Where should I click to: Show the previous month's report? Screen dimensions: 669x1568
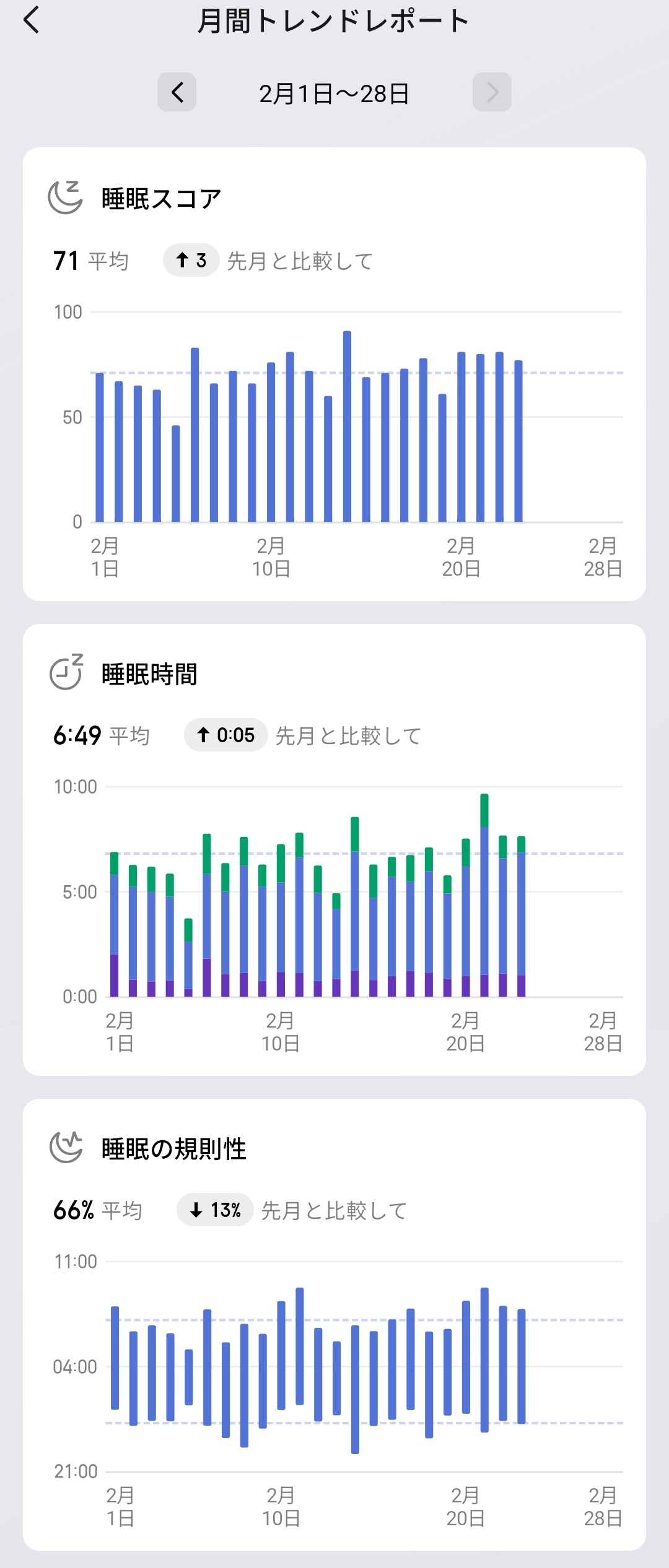click(177, 92)
